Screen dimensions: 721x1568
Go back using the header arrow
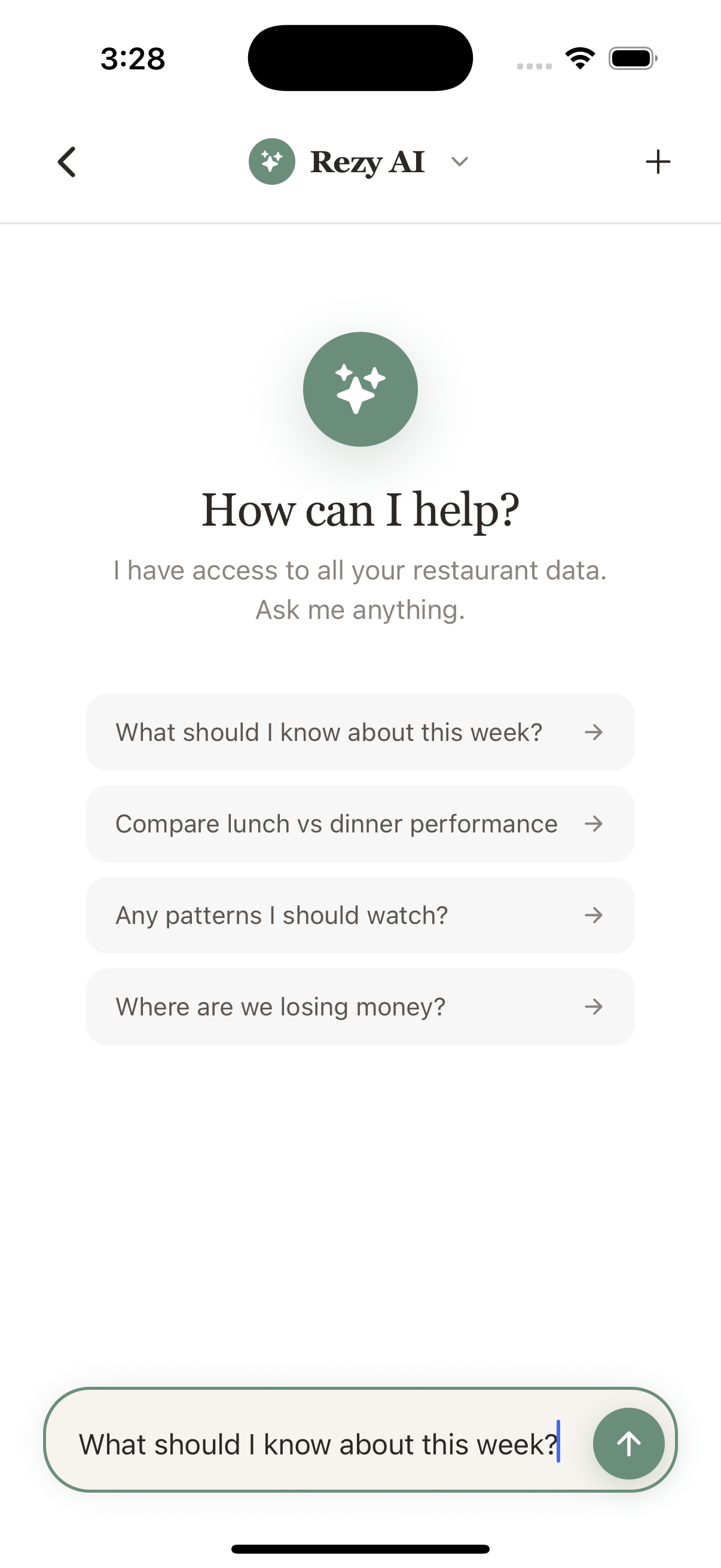(67, 162)
